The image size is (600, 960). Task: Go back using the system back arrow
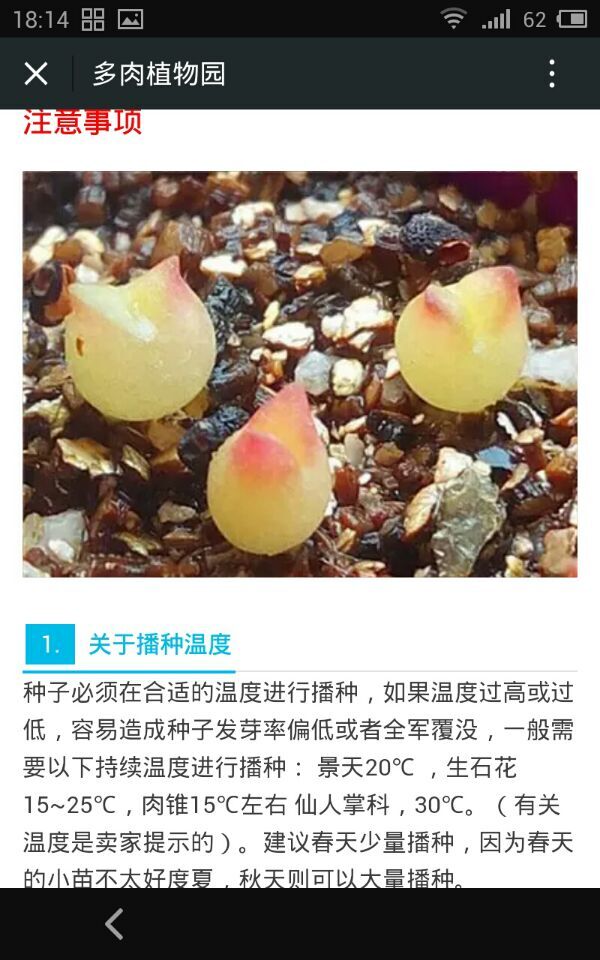coord(114,923)
